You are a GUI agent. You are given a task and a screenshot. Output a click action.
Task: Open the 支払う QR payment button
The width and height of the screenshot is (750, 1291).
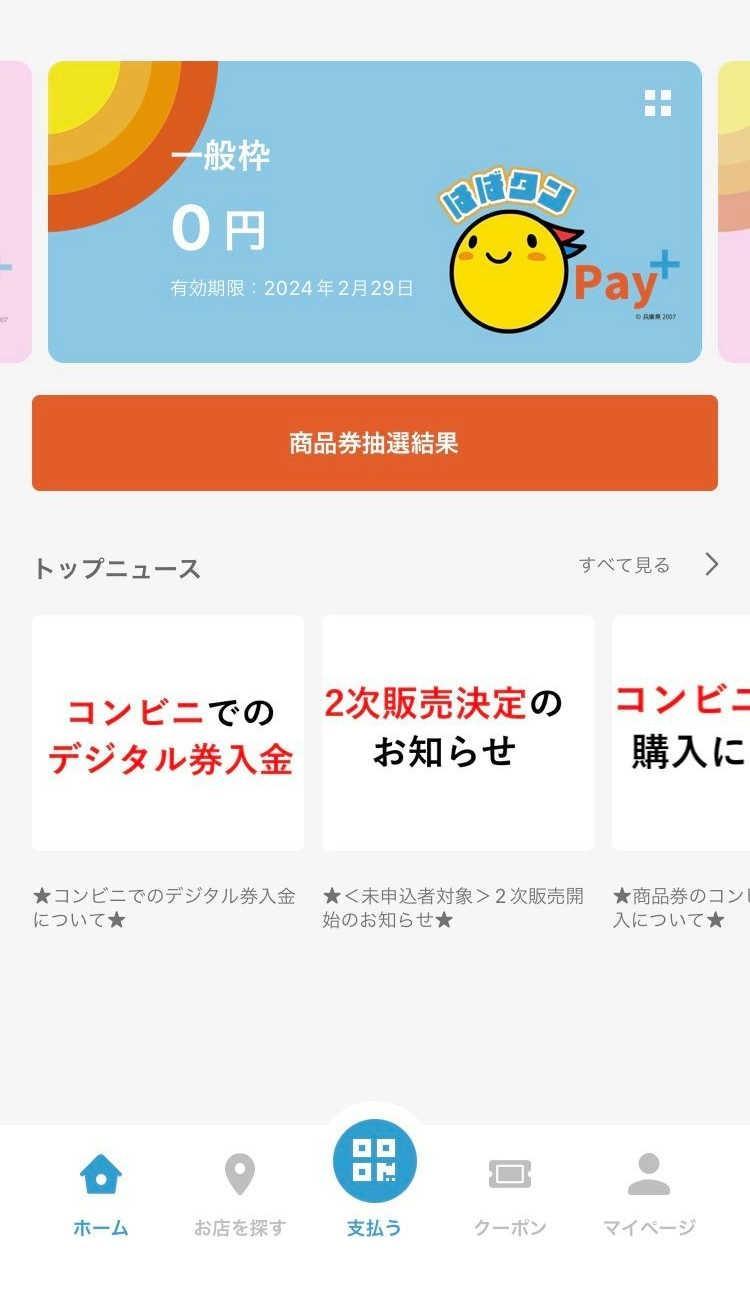click(375, 1165)
